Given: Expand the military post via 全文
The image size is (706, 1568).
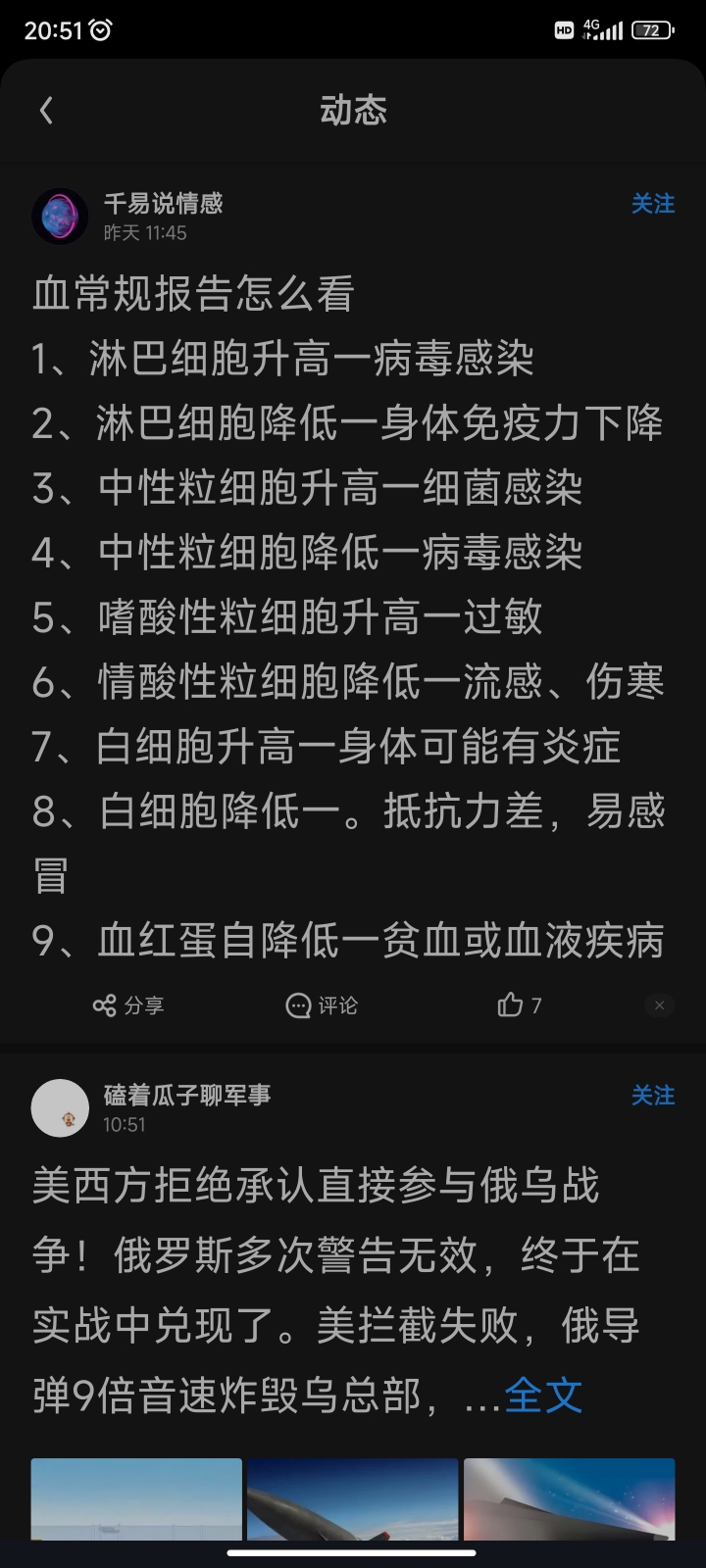Looking at the screenshot, I should [x=543, y=1396].
